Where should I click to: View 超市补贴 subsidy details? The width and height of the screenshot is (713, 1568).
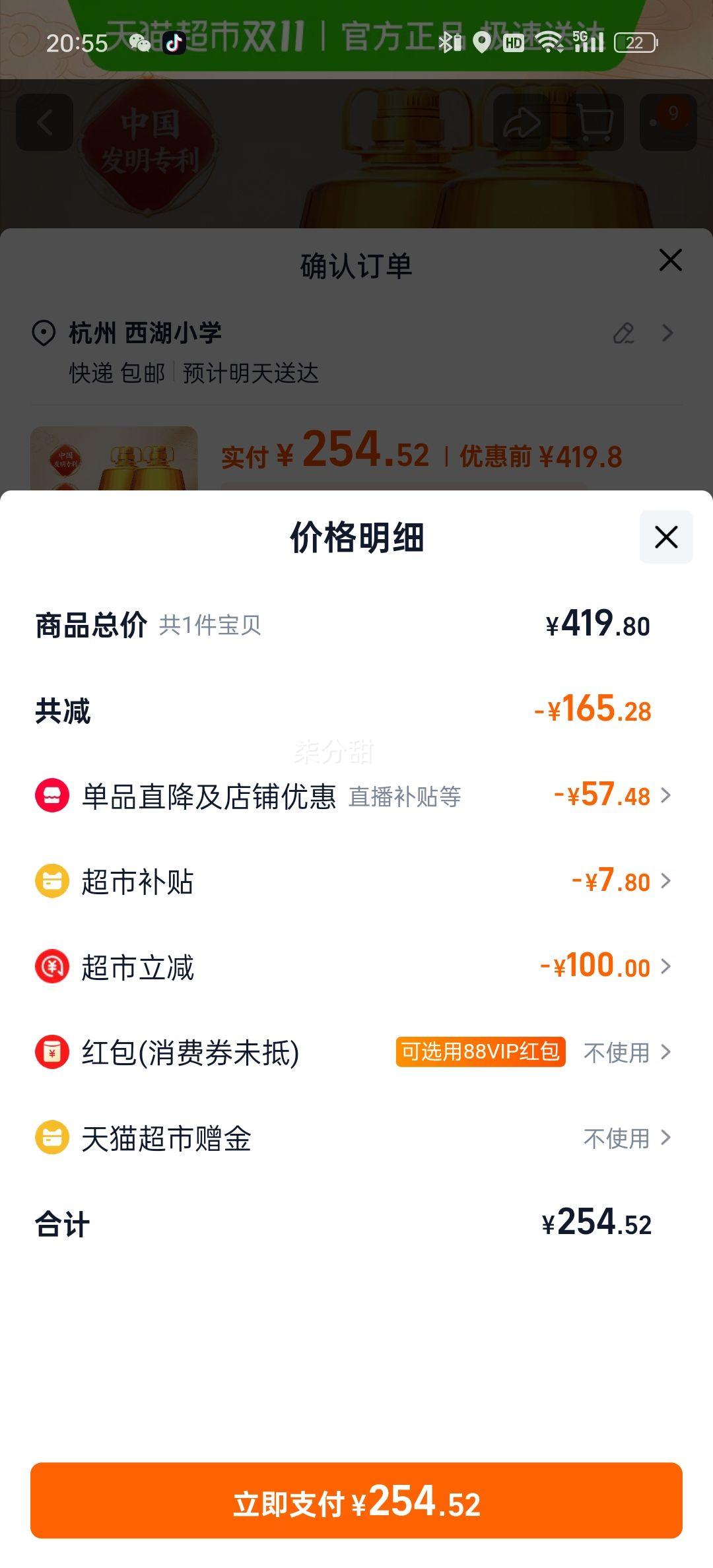621,882
